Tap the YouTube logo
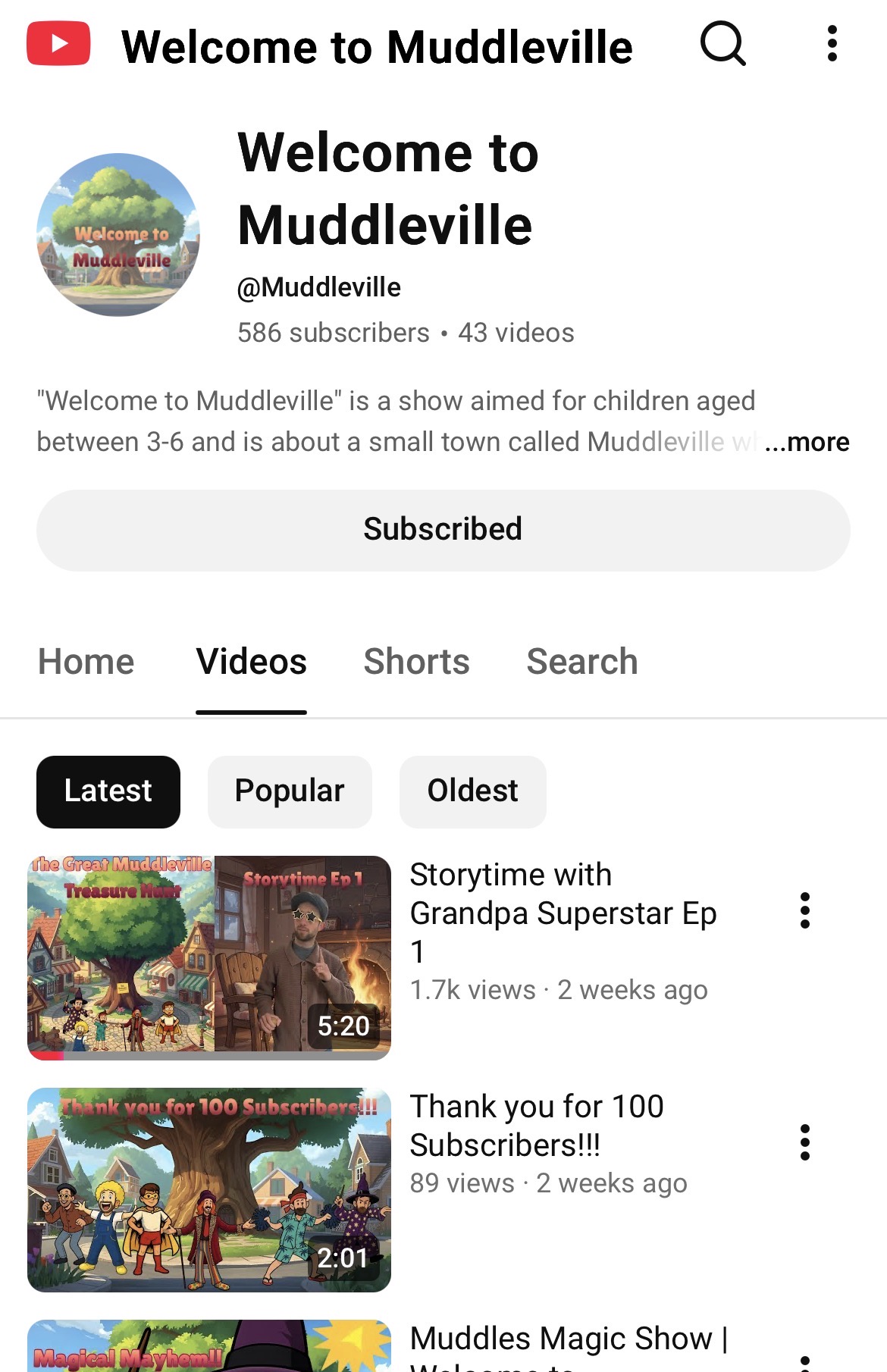 click(59, 43)
